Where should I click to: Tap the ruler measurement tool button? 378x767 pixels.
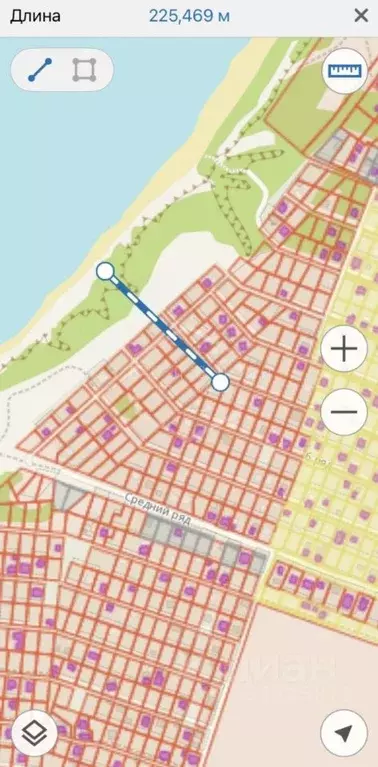coord(345,70)
